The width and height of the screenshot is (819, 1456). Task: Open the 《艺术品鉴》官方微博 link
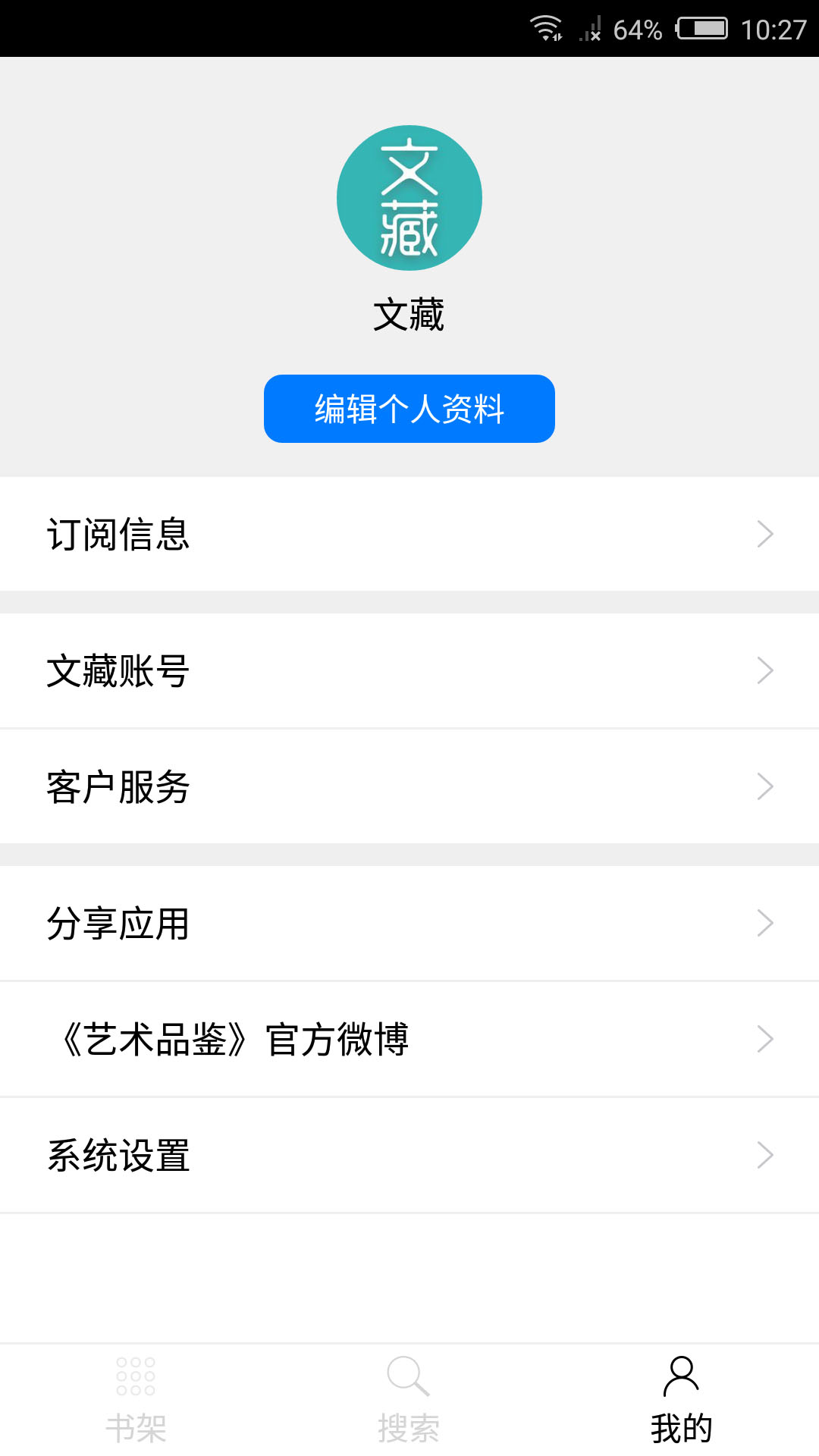303,1039
